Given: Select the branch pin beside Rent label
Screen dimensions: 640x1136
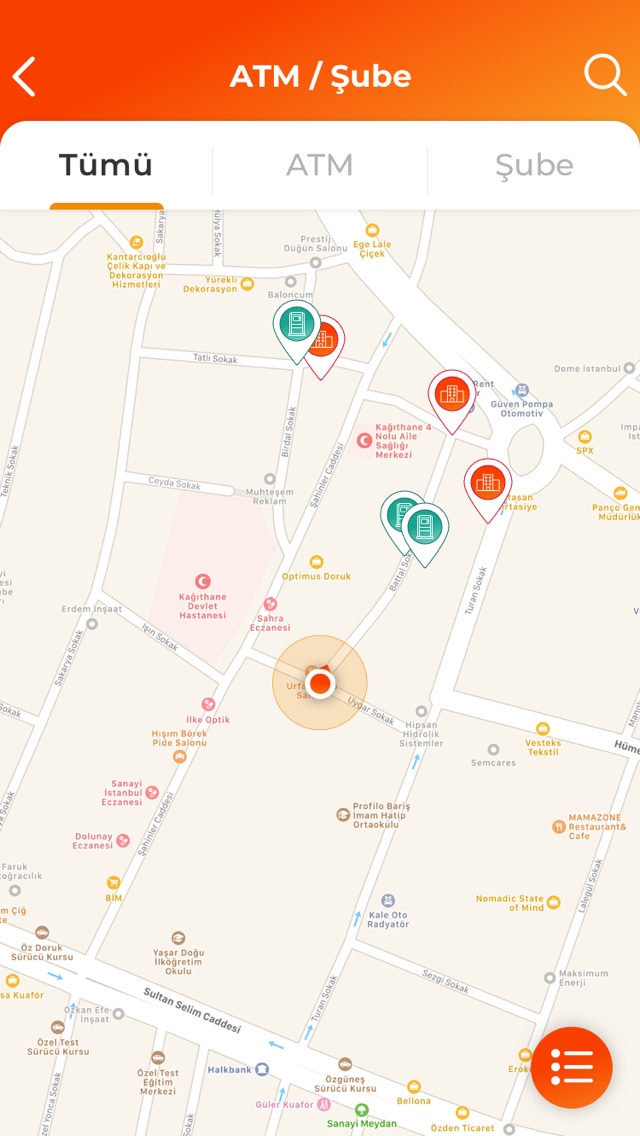Looking at the screenshot, I should pos(452,393).
